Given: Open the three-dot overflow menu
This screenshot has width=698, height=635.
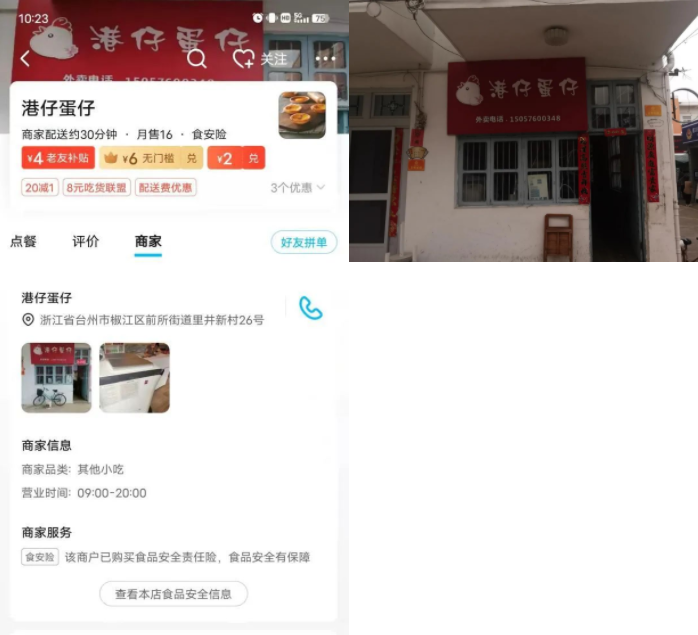Looking at the screenshot, I should point(325,59).
